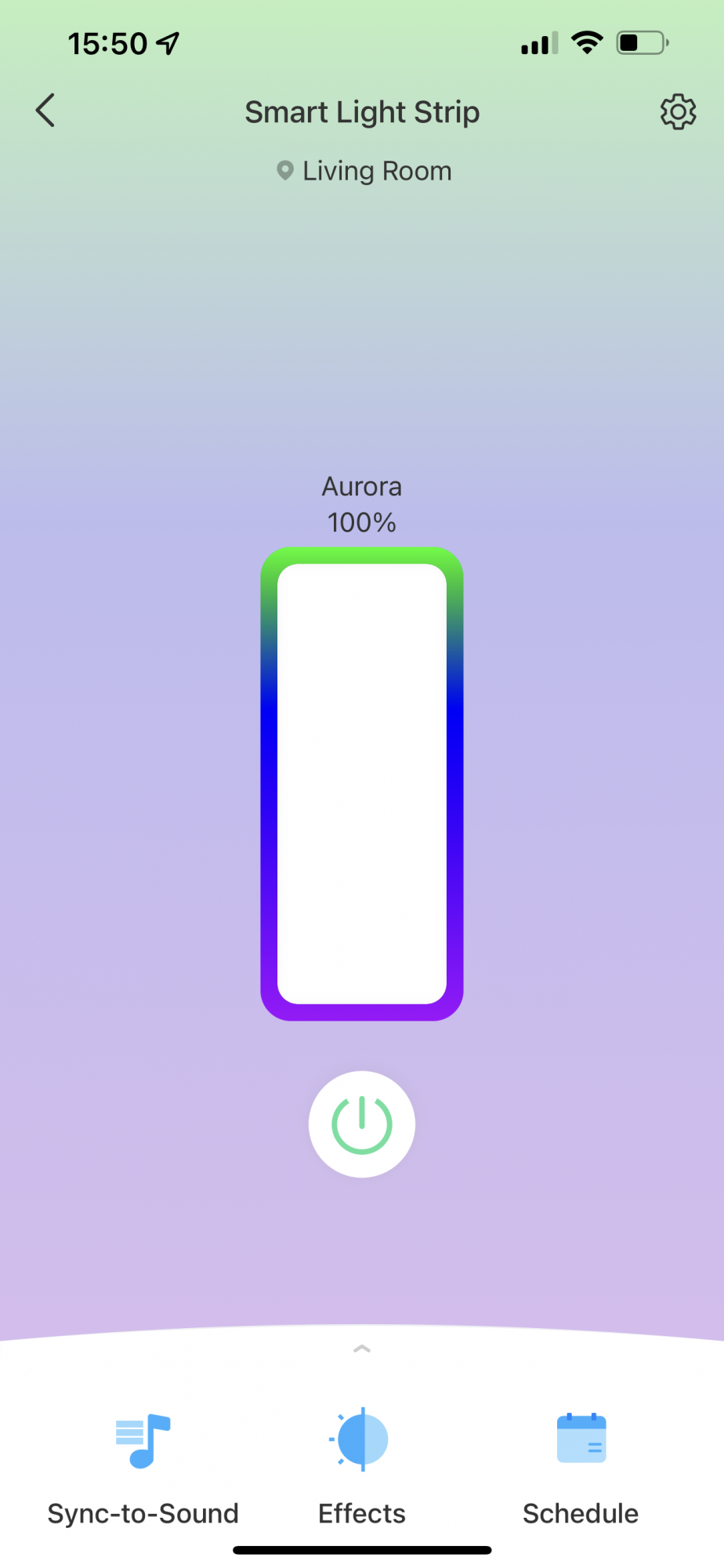Open device settings gear
The height and width of the screenshot is (1568, 724).
click(678, 112)
